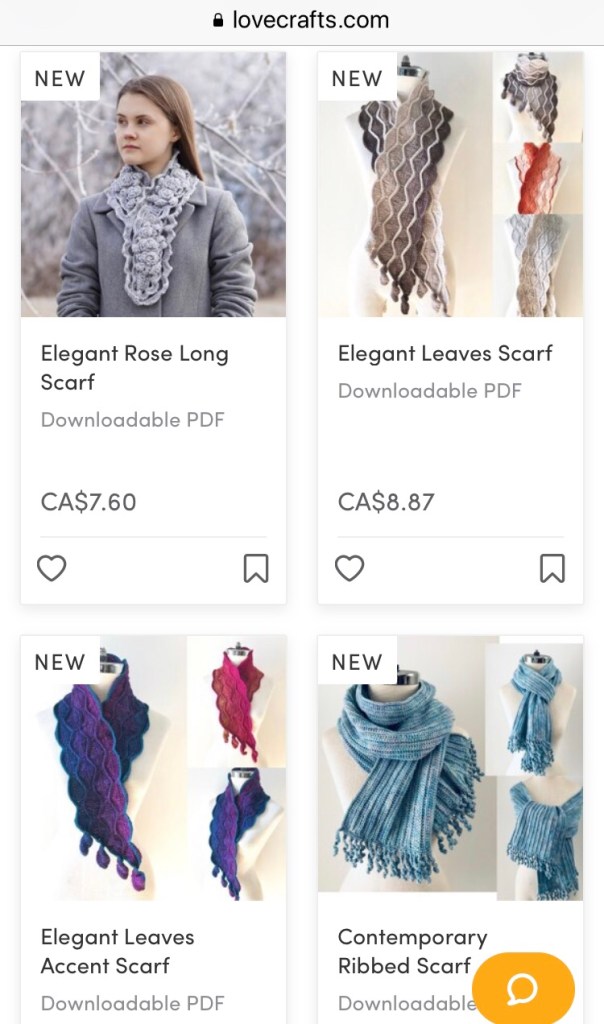Viewport: 604px width, 1024px height.
Task: Bookmark the Elegant Rose Long Scarf
Action: pos(256,568)
